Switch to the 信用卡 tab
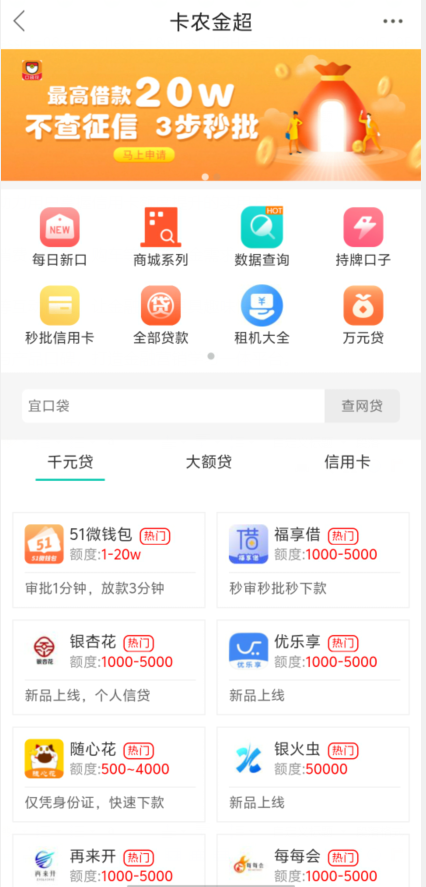The width and height of the screenshot is (426, 887). pyautogui.click(x=347, y=462)
